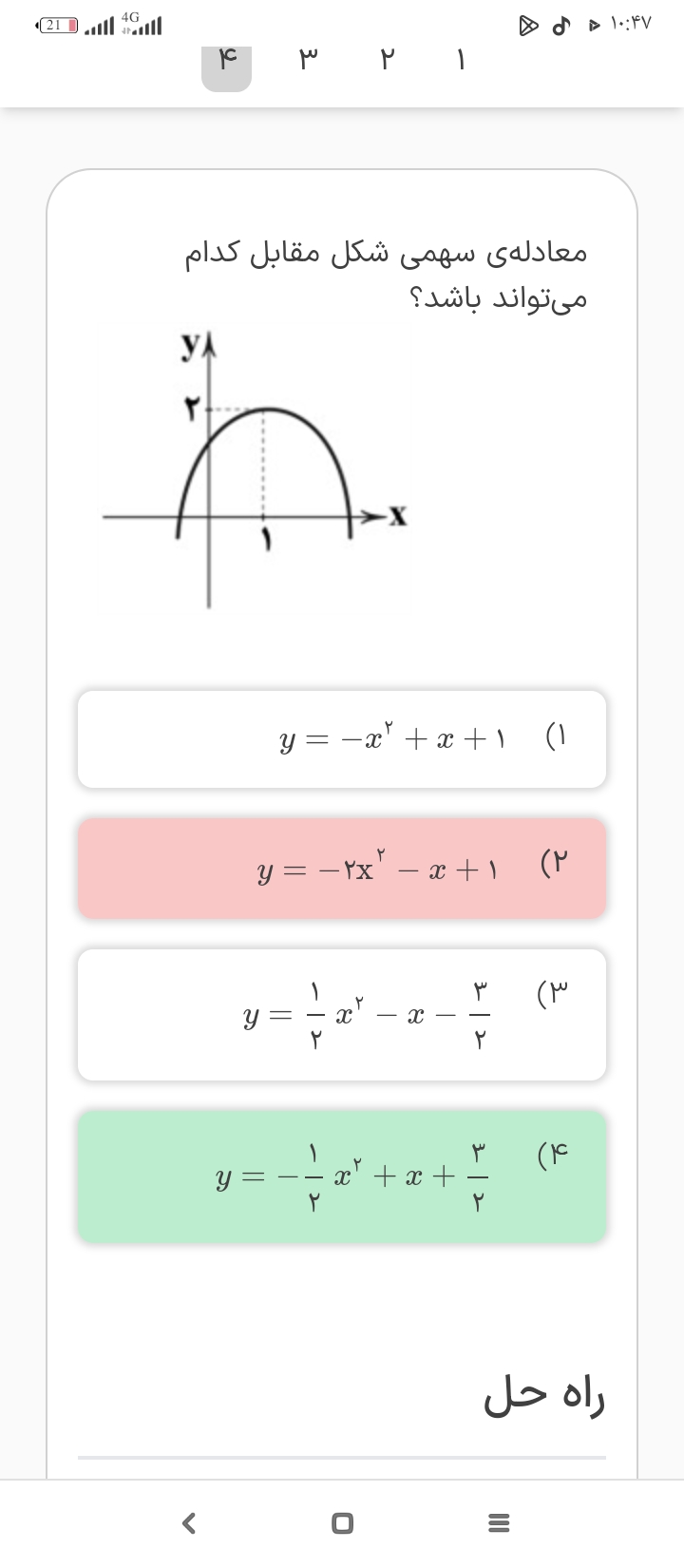Choose answer option ۳ with ½x² − x

(x=342, y=1014)
